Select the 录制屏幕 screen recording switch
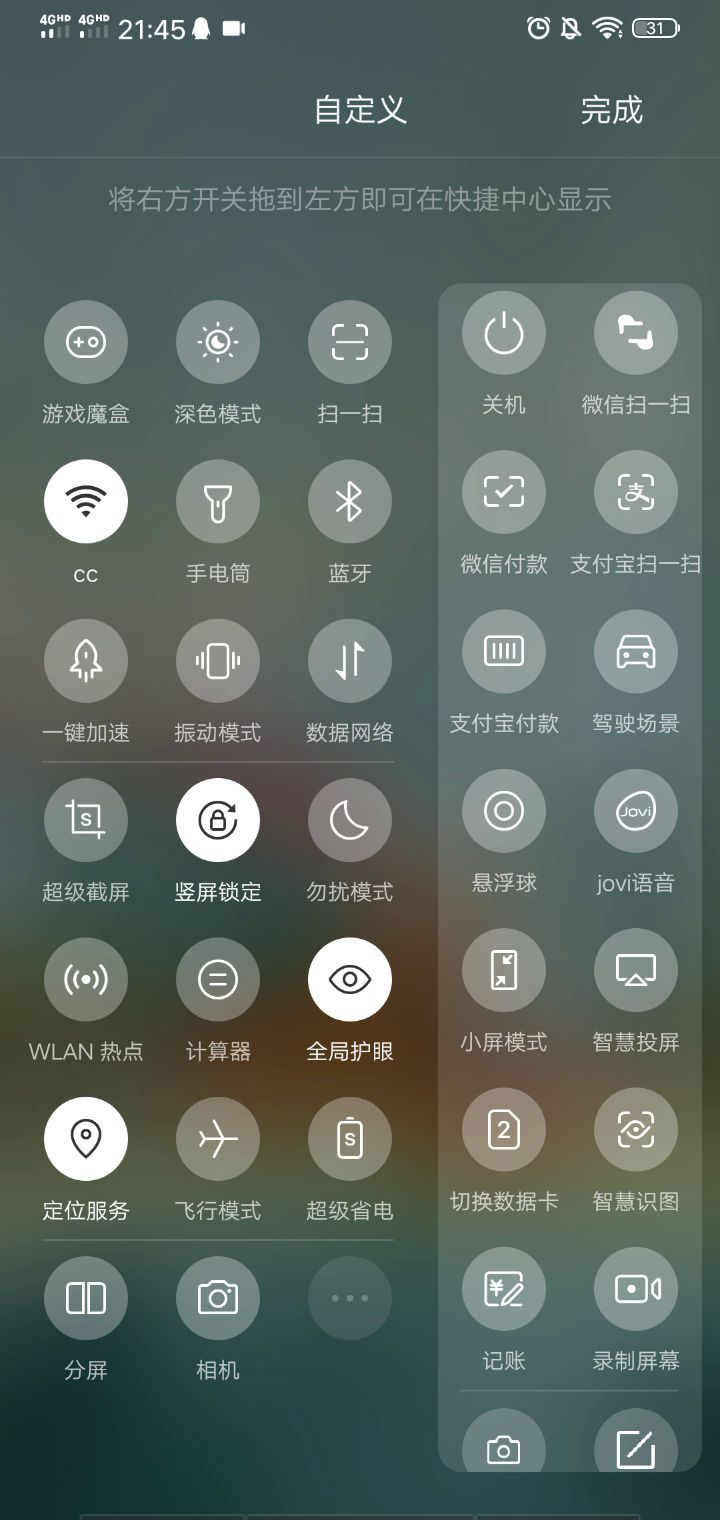 pos(636,1289)
